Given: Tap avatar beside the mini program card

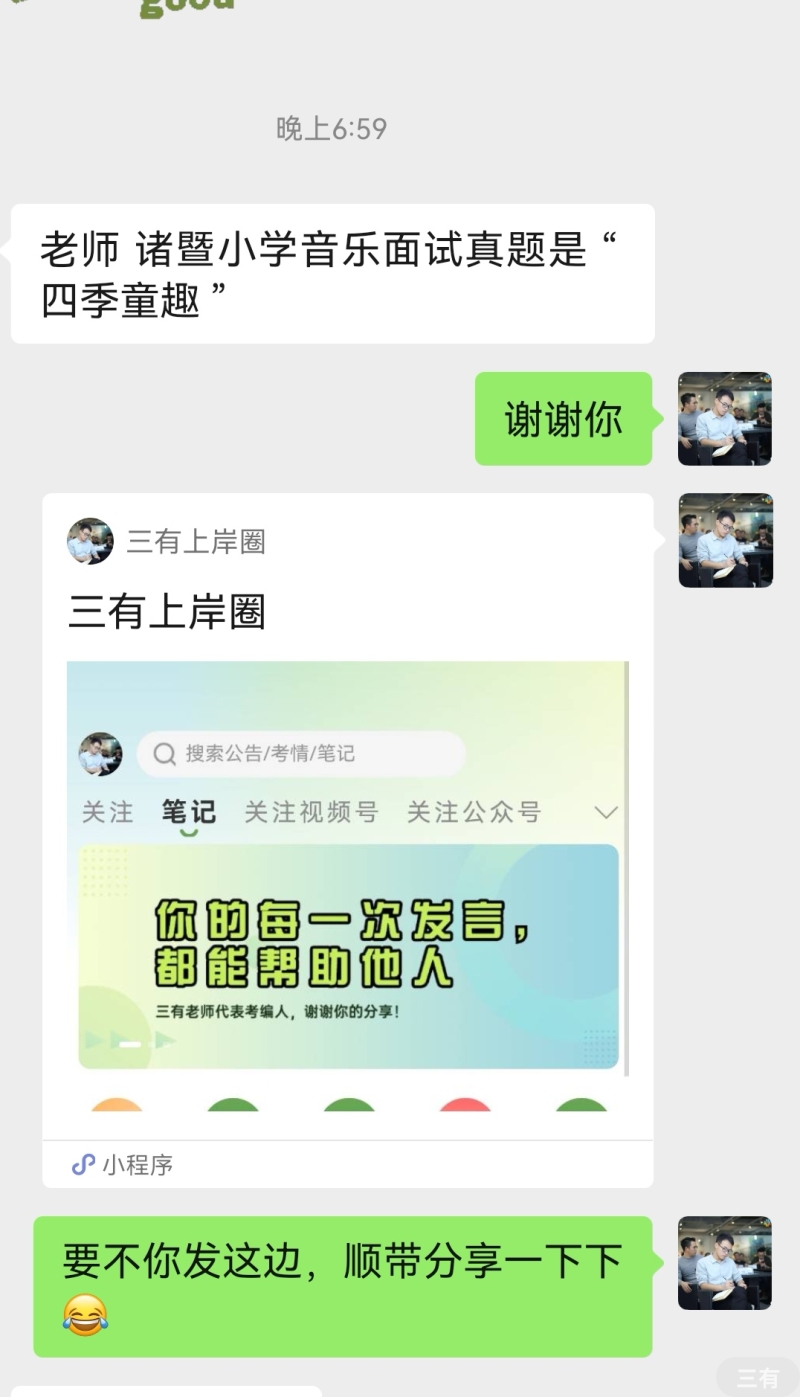Looking at the screenshot, I should (725, 540).
